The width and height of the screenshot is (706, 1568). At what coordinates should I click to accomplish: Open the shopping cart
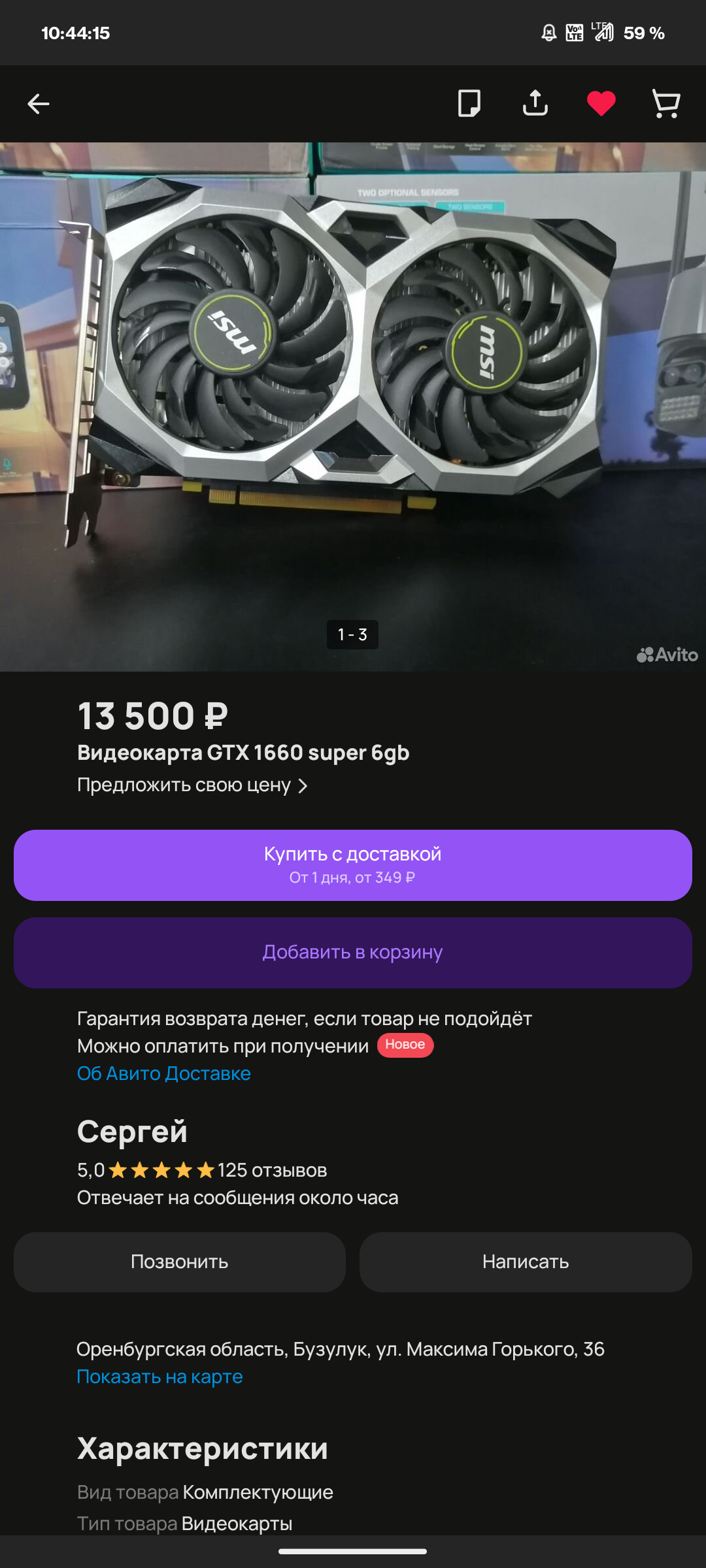(666, 103)
